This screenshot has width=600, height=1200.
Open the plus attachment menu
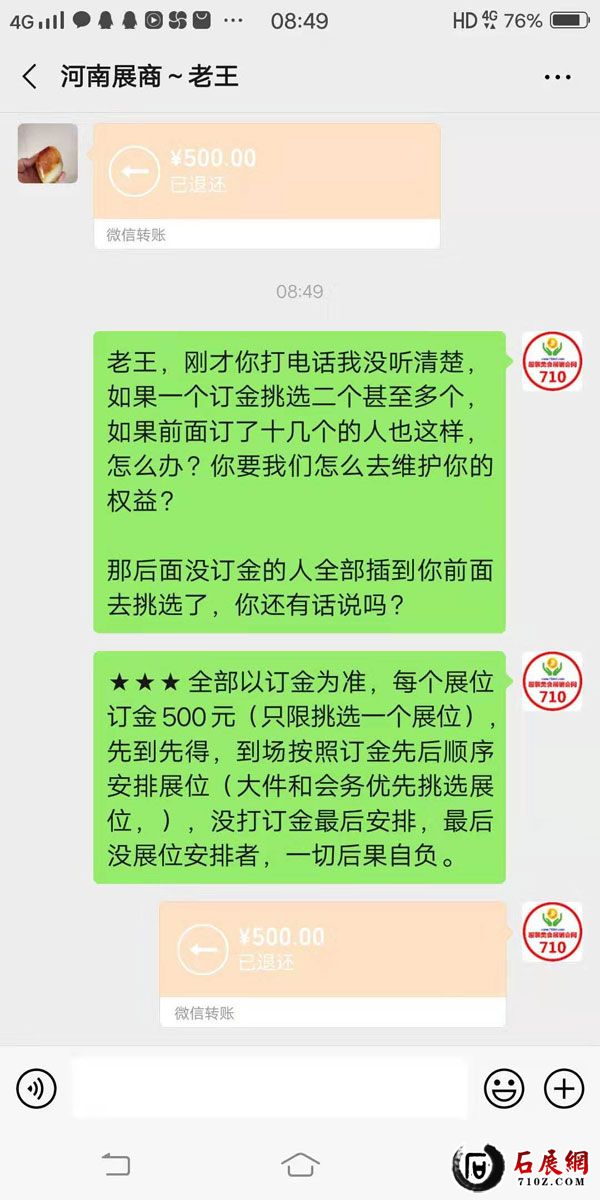click(x=563, y=1088)
